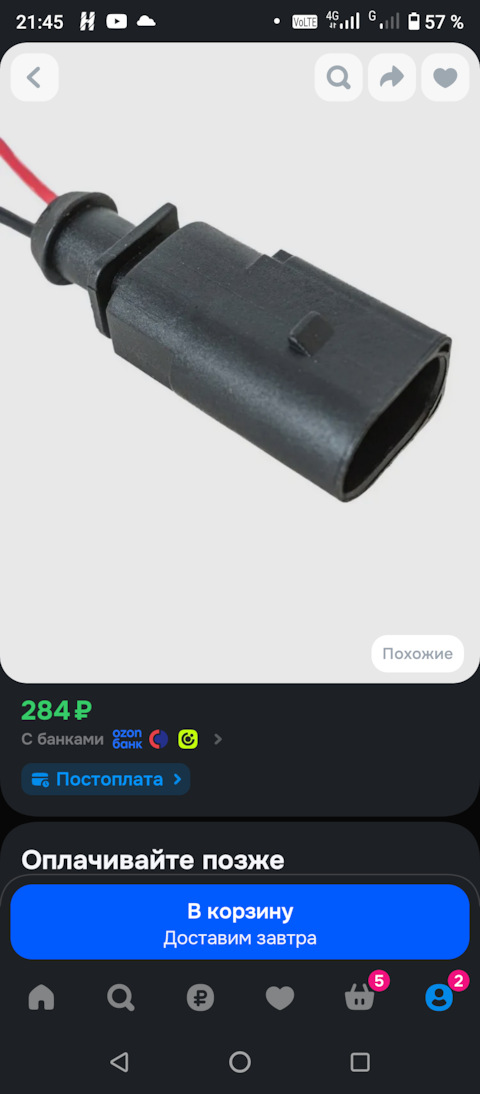Image resolution: width=480 pixels, height=1094 pixels.
Task: Add item to cart with В корзину
Action: tap(240, 922)
